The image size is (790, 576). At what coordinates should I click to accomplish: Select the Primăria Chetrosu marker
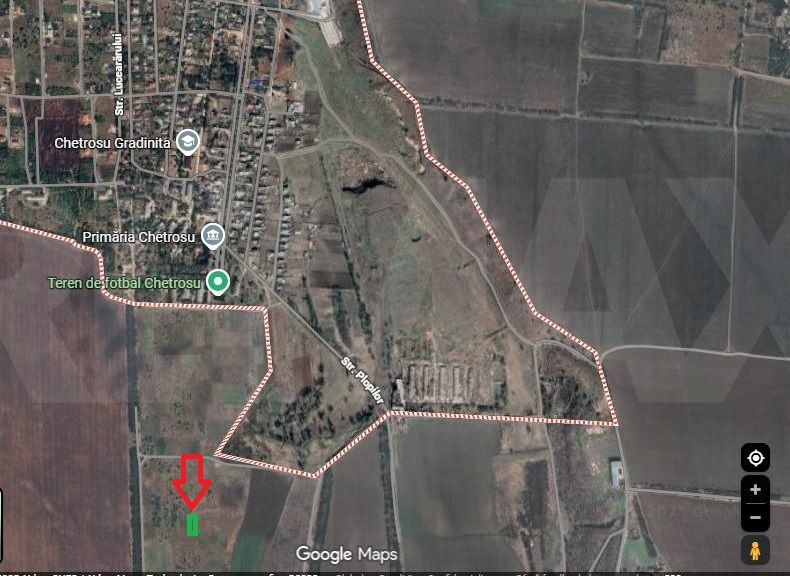(213, 236)
